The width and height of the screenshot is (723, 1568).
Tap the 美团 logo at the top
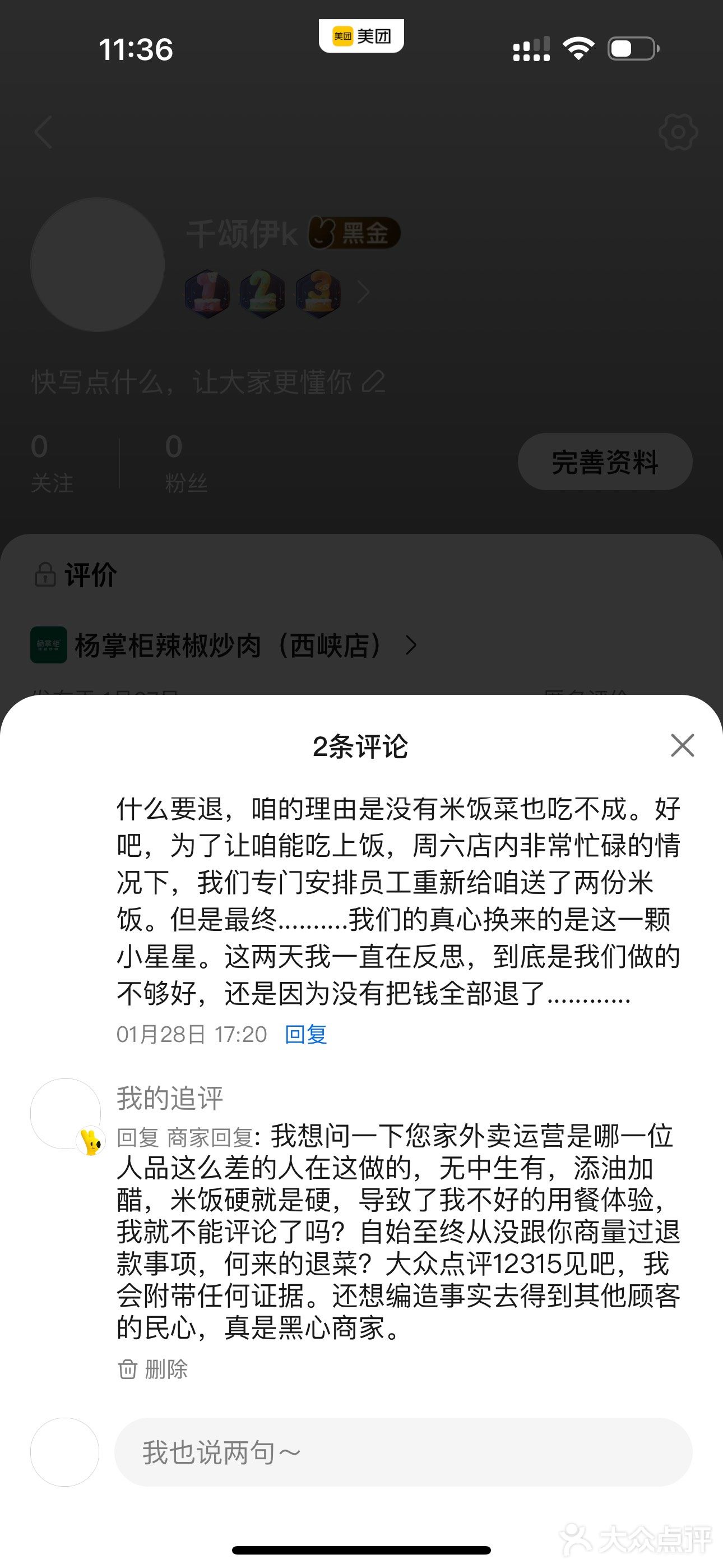[361, 35]
